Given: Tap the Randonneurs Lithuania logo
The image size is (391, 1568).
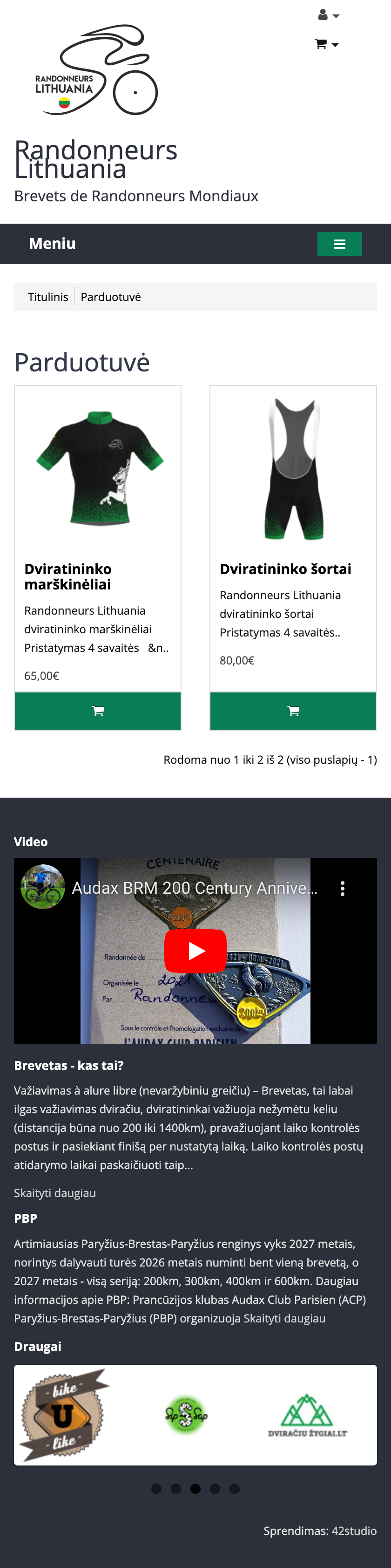Looking at the screenshot, I should click(x=96, y=70).
